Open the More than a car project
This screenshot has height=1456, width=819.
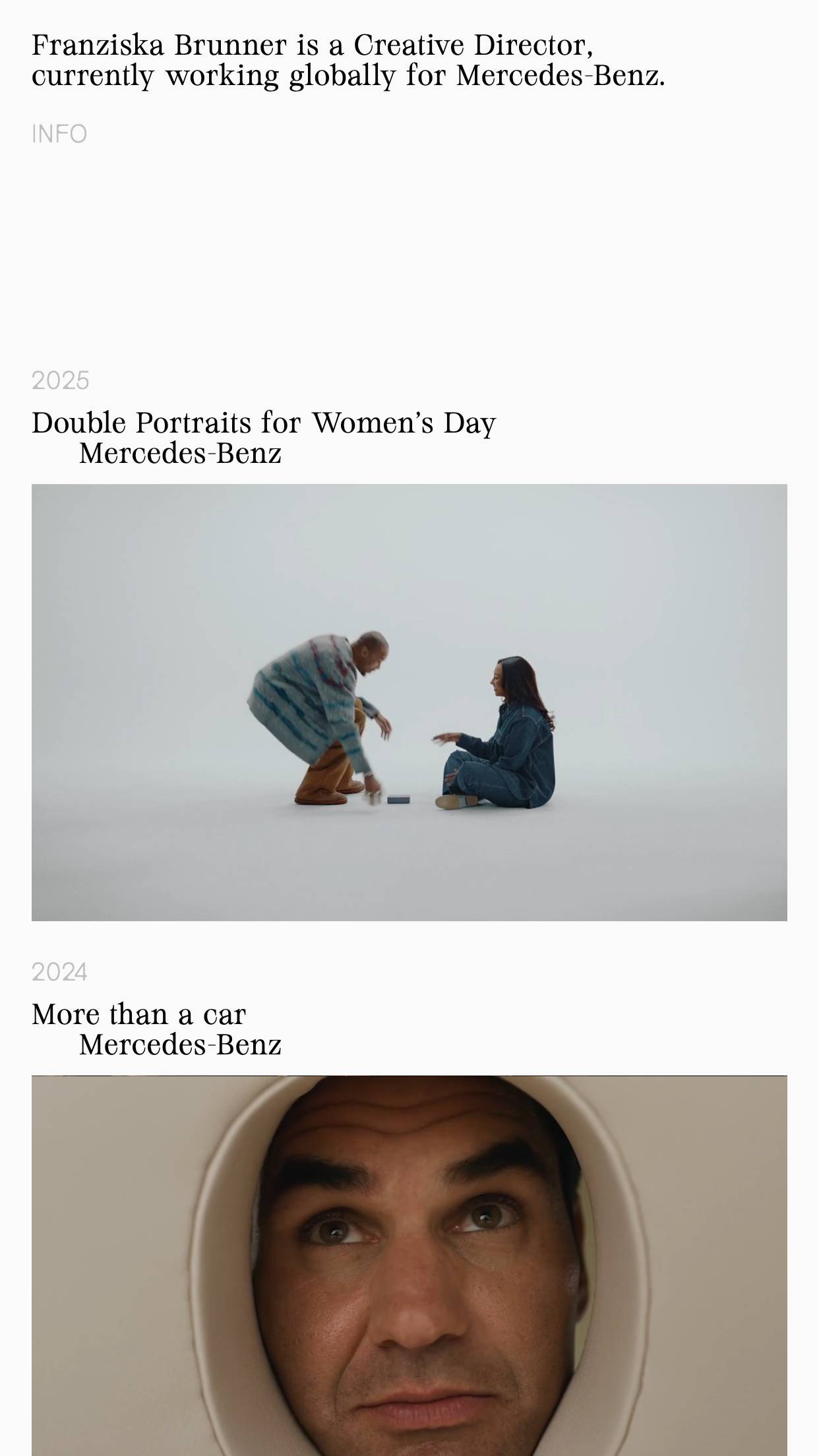(x=139, y=1014)
